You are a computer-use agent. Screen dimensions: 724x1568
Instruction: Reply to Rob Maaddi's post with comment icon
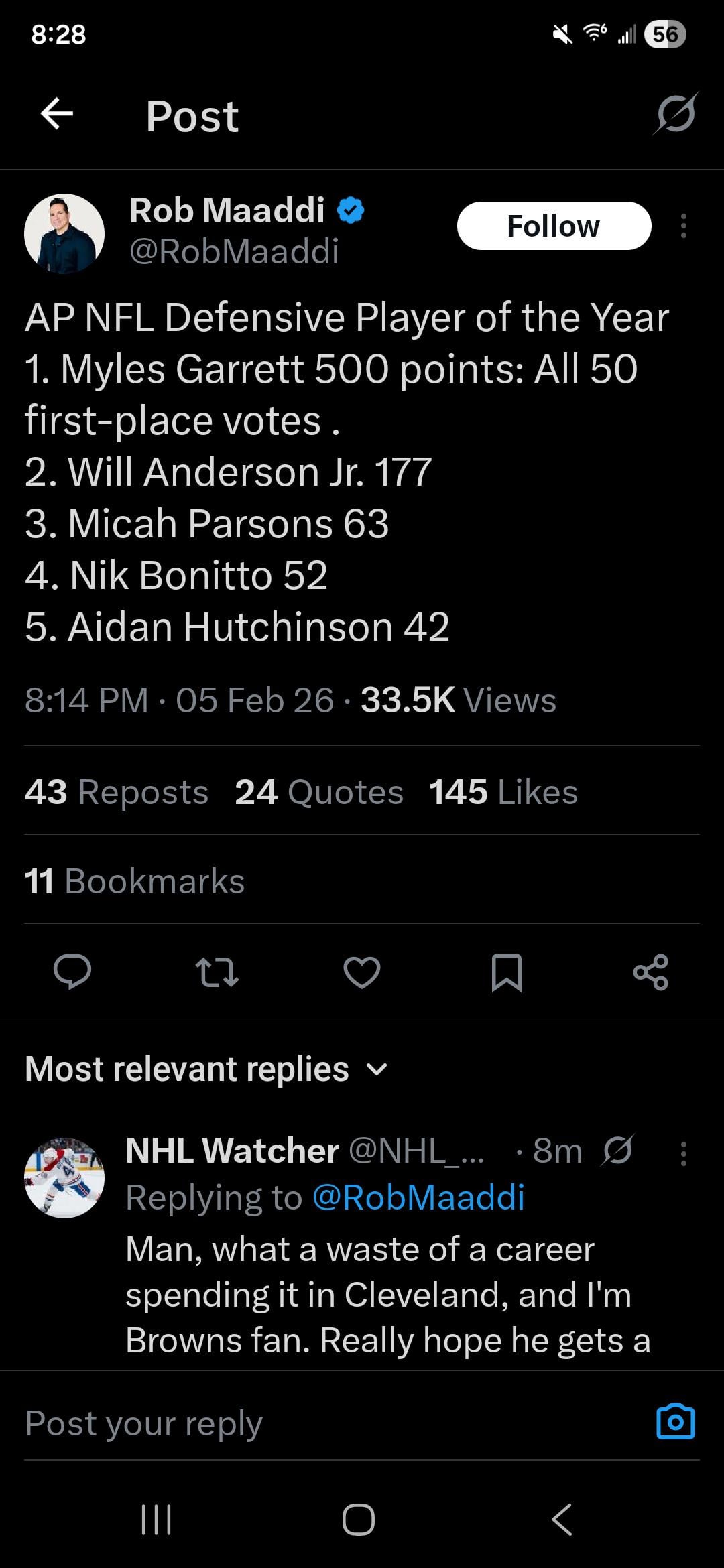coord(72,972)
